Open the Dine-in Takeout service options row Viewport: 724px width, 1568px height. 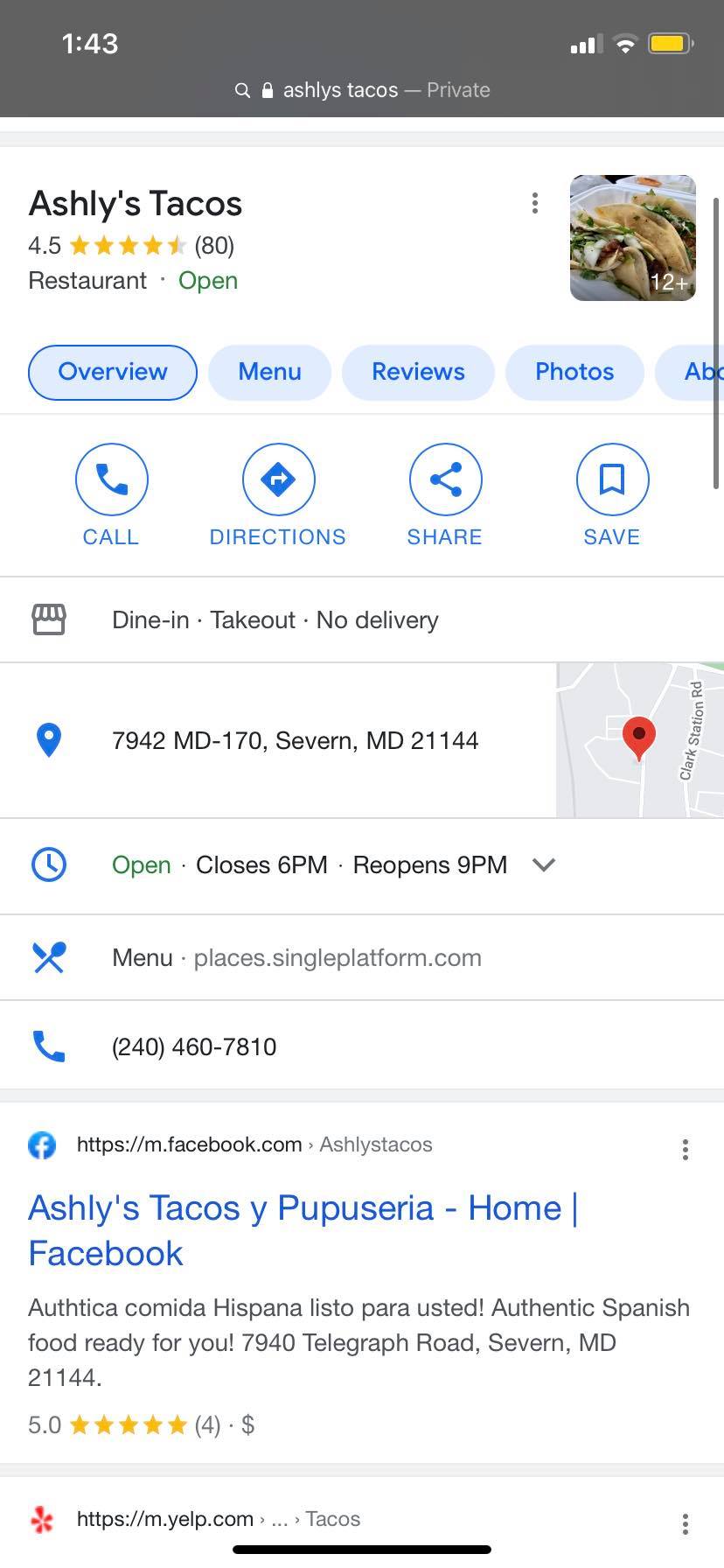pos(275,619)
